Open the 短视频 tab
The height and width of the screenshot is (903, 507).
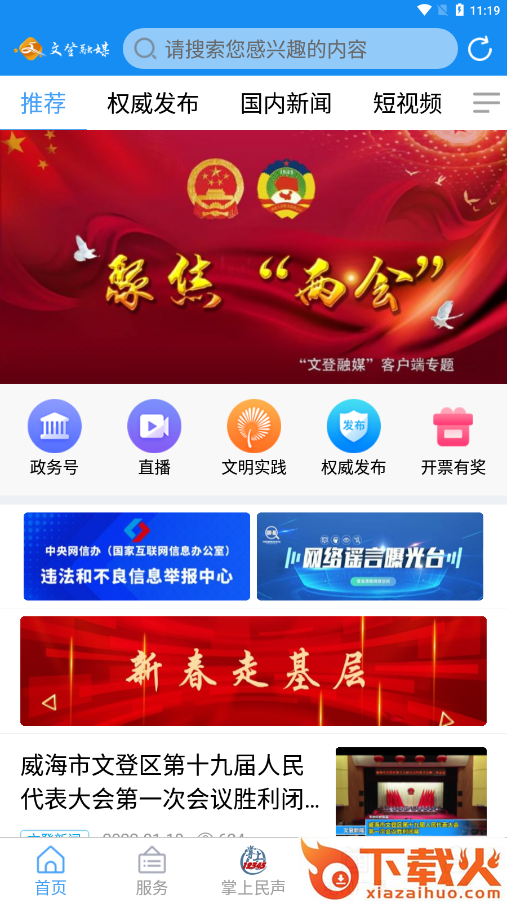(407, 104)
